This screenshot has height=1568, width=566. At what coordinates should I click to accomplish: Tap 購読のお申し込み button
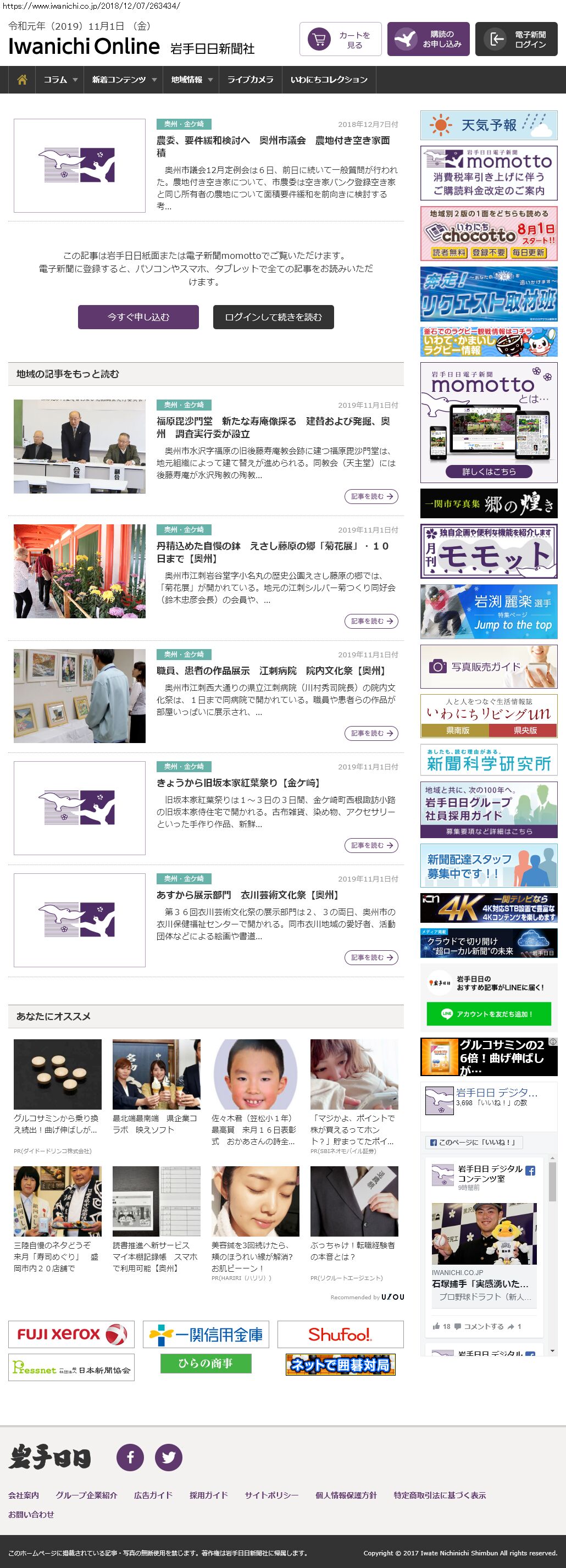tap(428, 40)
